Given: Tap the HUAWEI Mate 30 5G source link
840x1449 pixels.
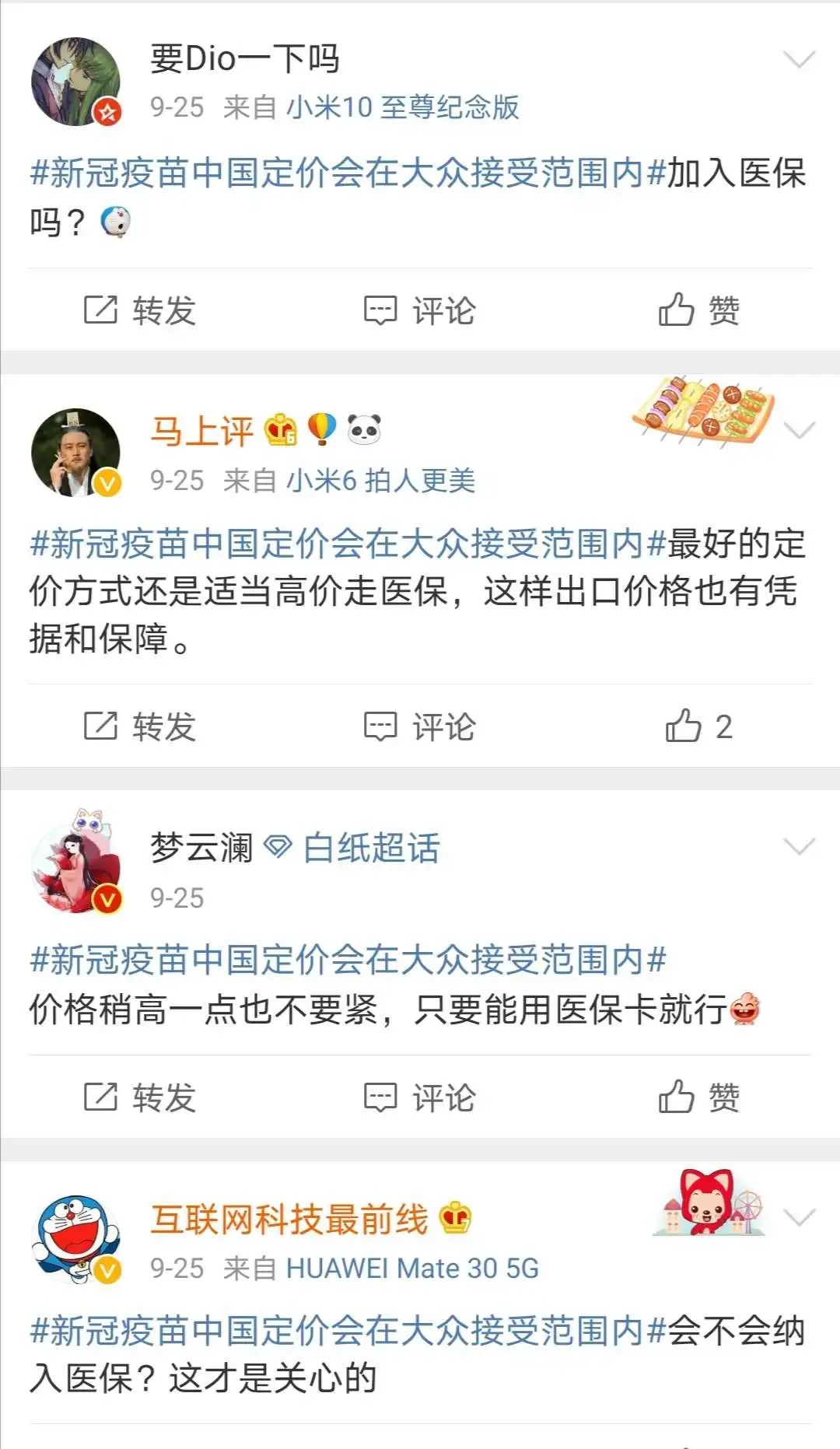Looking at the screenshot, I should click(412, 1269).
